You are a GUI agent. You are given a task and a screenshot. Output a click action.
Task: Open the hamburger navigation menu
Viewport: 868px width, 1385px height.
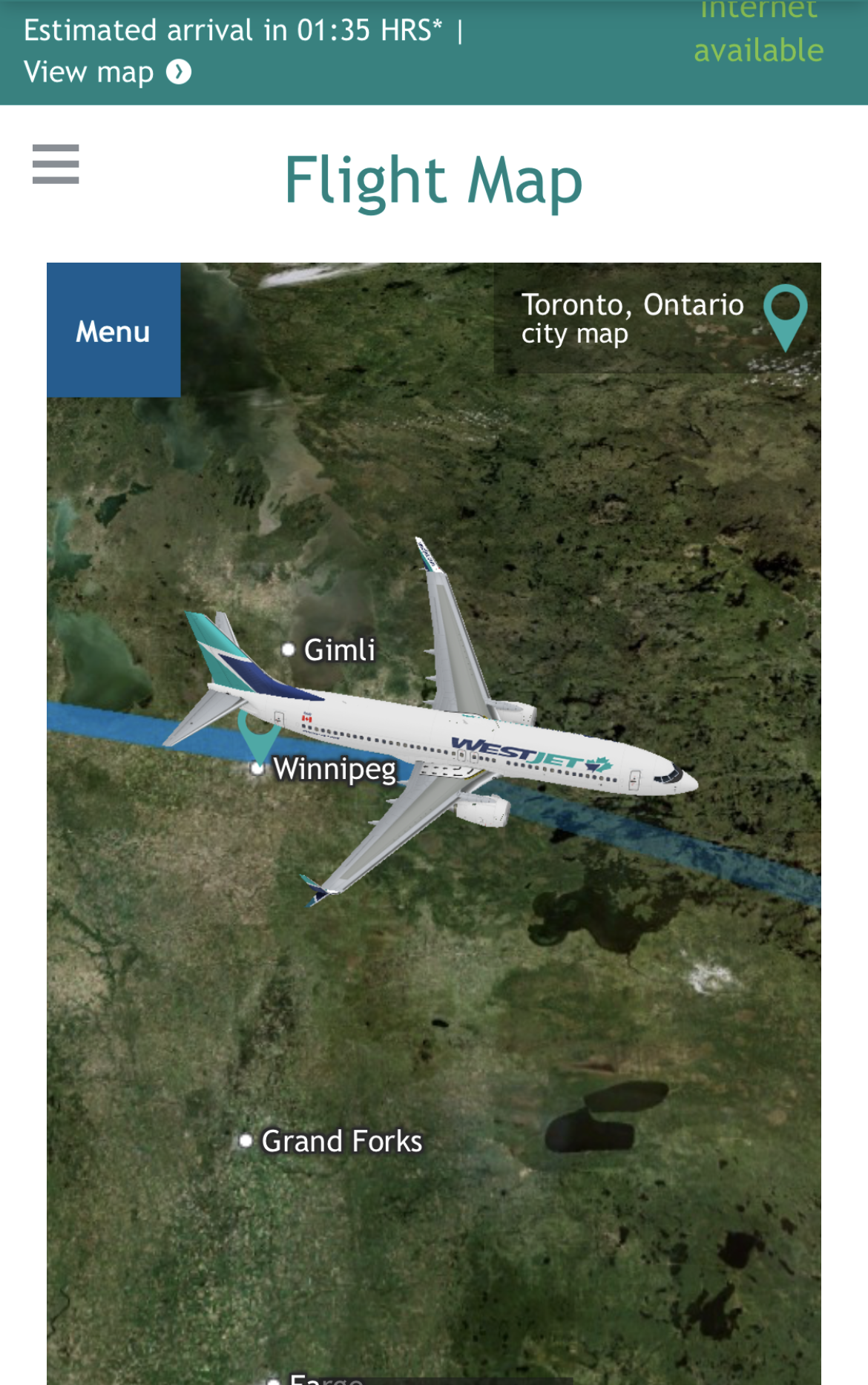[x=56, y=164]
